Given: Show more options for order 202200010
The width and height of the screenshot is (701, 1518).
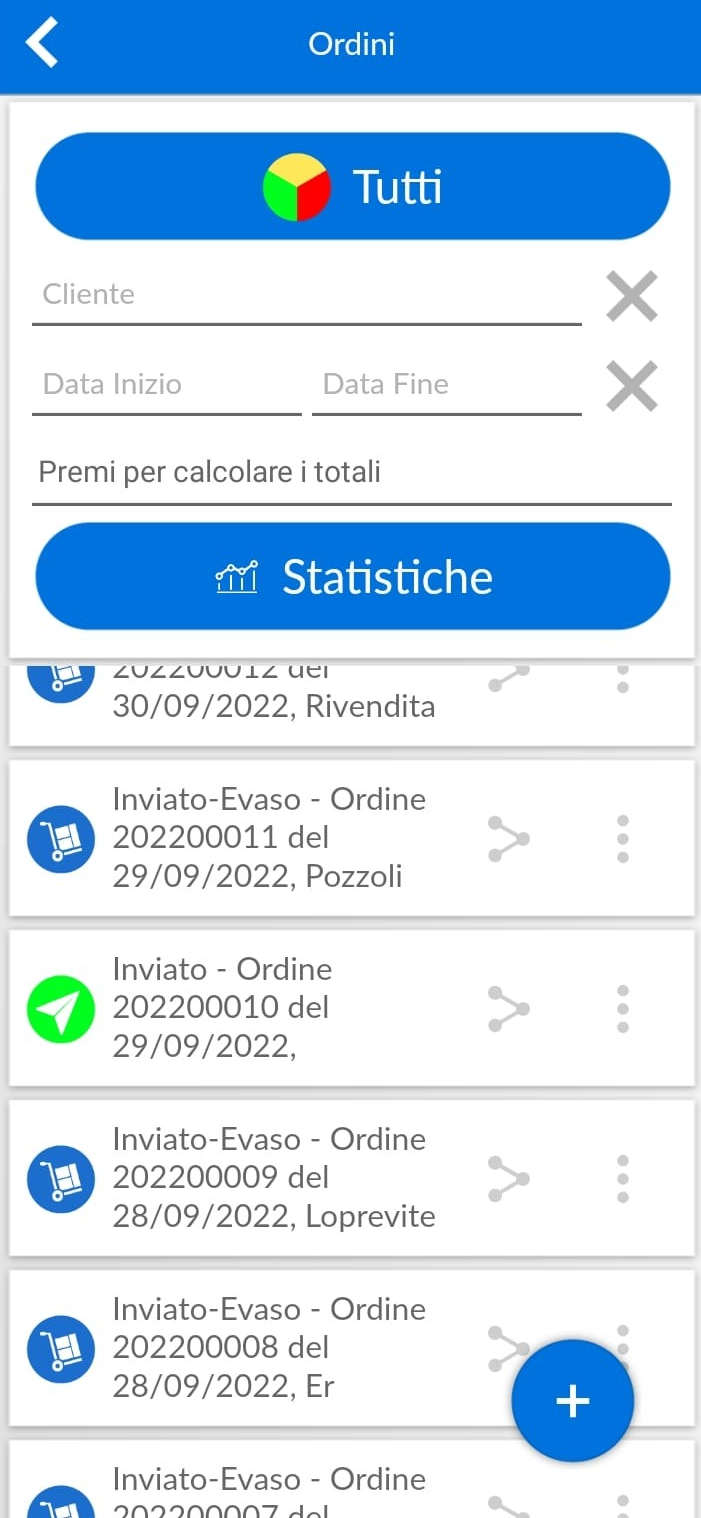Looking at the screenshot, I should 623,1008.
